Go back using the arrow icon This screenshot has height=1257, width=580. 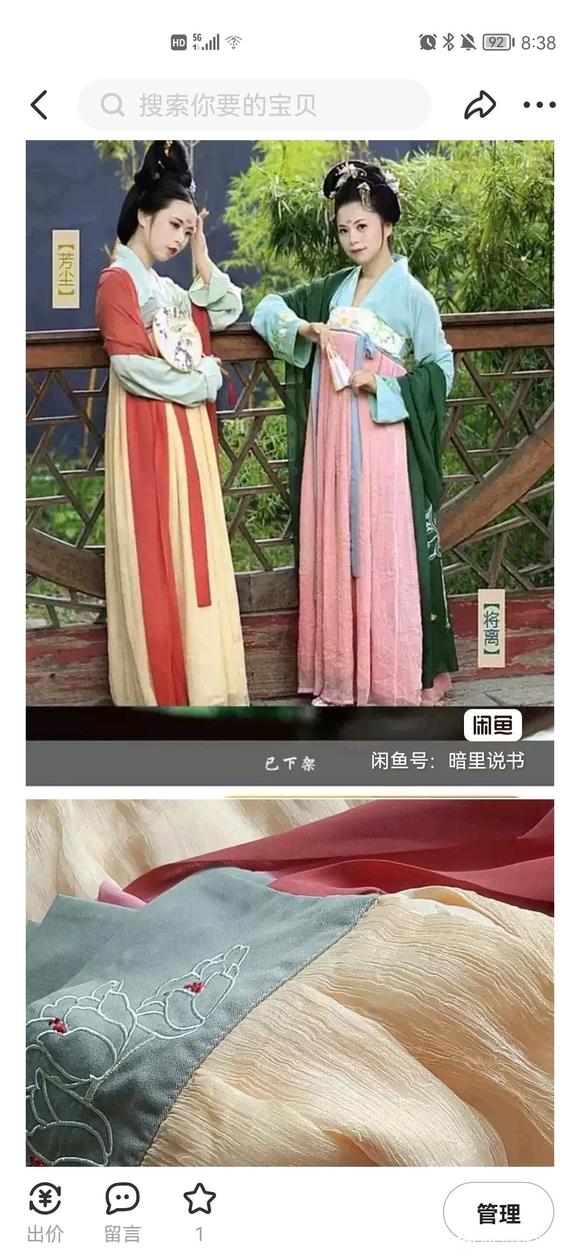point(39,105)
